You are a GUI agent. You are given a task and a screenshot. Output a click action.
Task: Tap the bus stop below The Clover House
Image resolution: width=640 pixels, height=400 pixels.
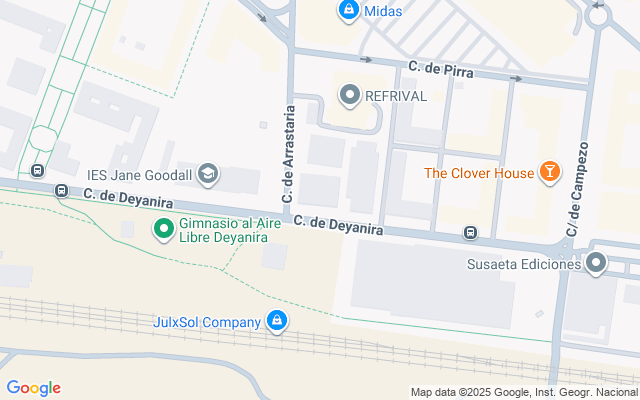469,233
